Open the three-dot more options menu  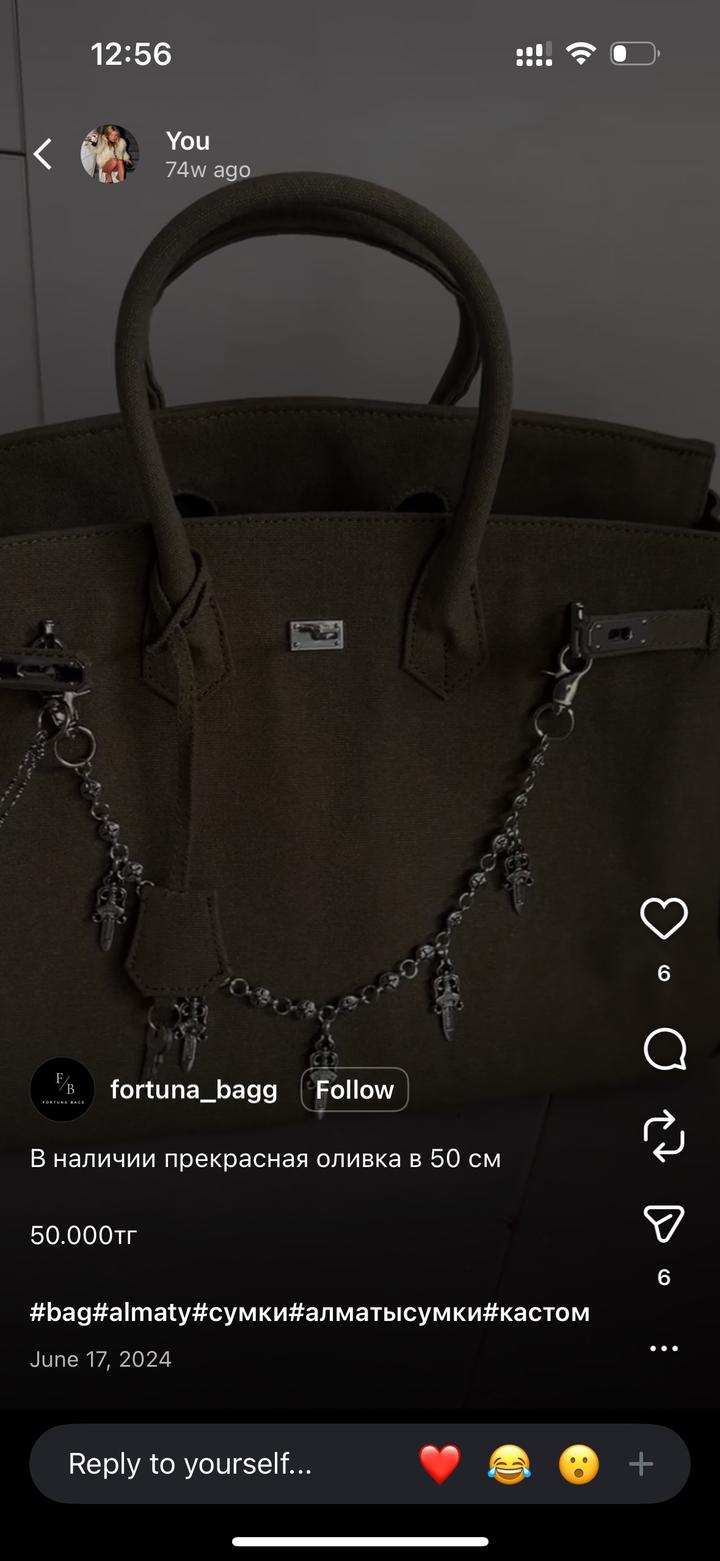[x=664, y=1348]
